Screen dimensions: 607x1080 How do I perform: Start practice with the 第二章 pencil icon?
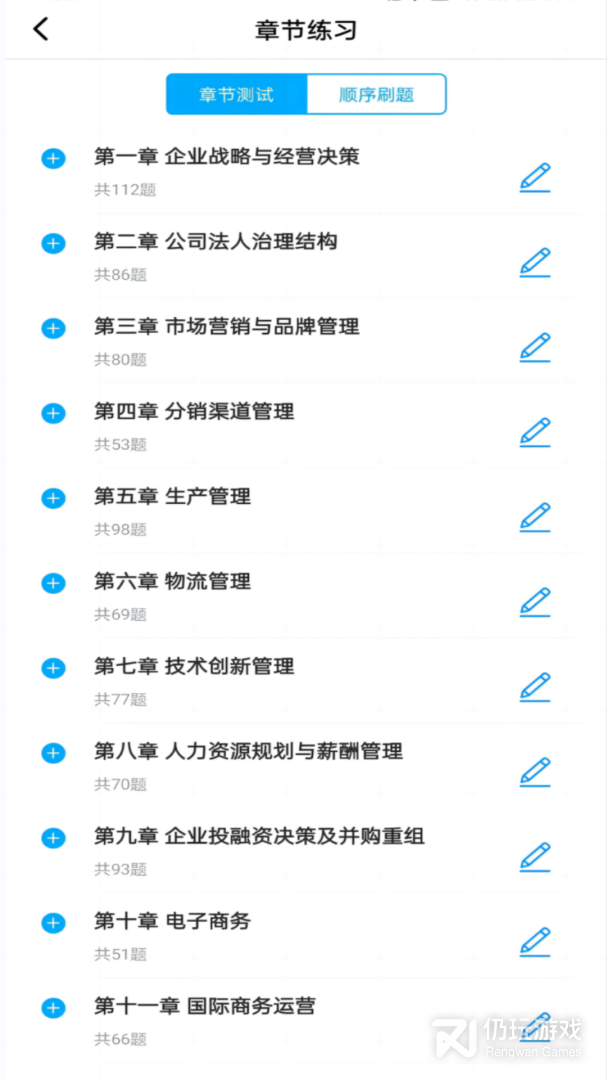coord(535,262)
